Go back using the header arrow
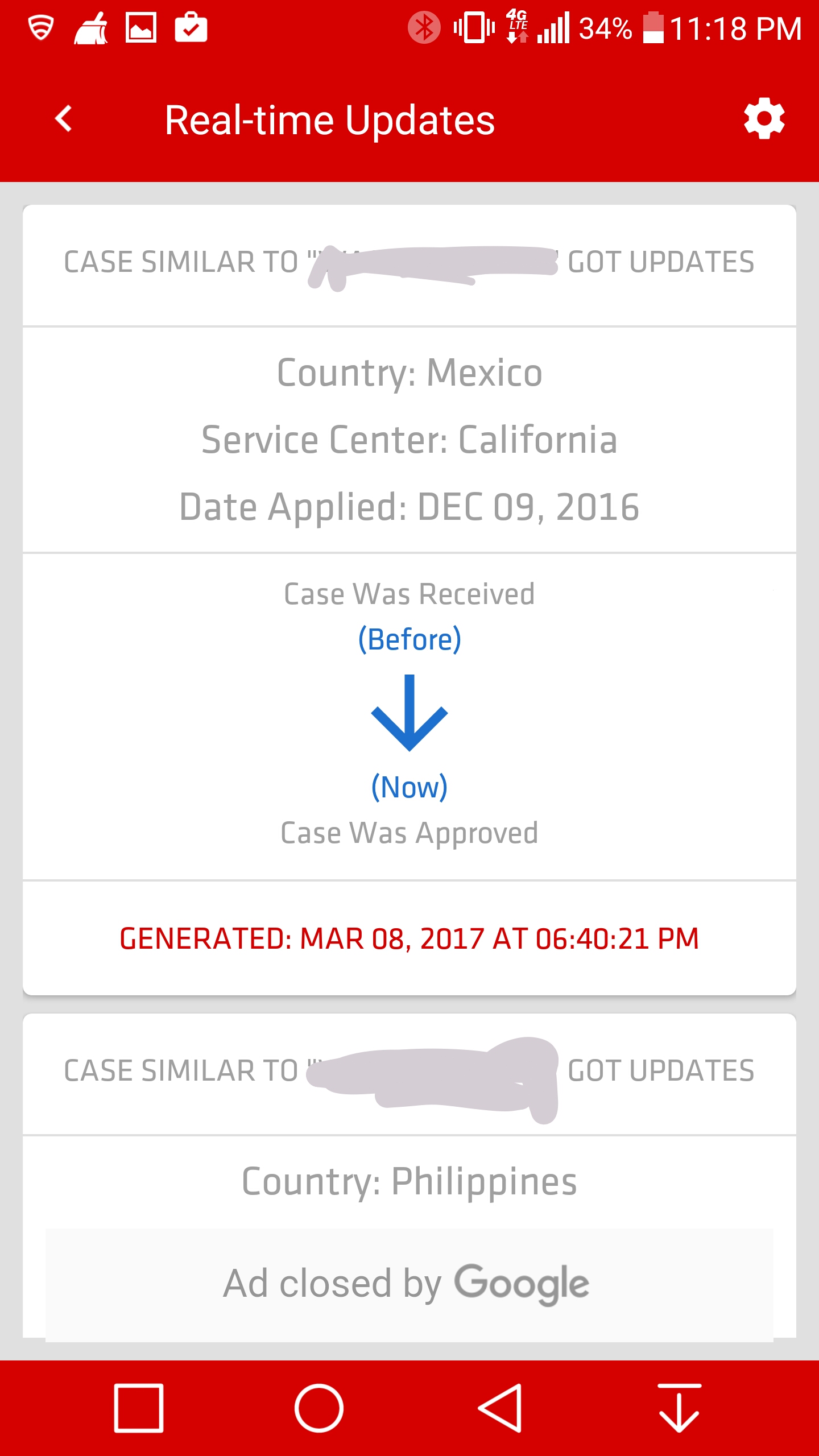 [x=64, y=119]
